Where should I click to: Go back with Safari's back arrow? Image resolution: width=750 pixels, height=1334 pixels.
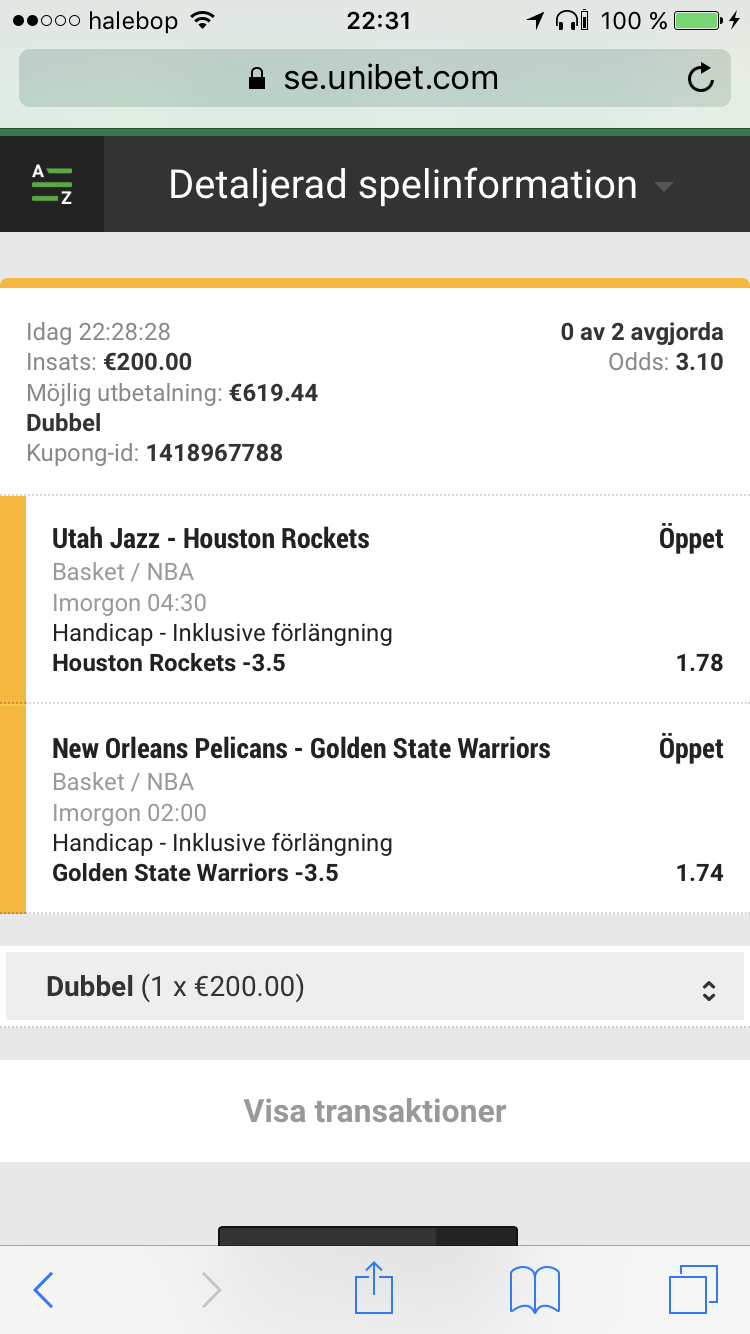43,1290
